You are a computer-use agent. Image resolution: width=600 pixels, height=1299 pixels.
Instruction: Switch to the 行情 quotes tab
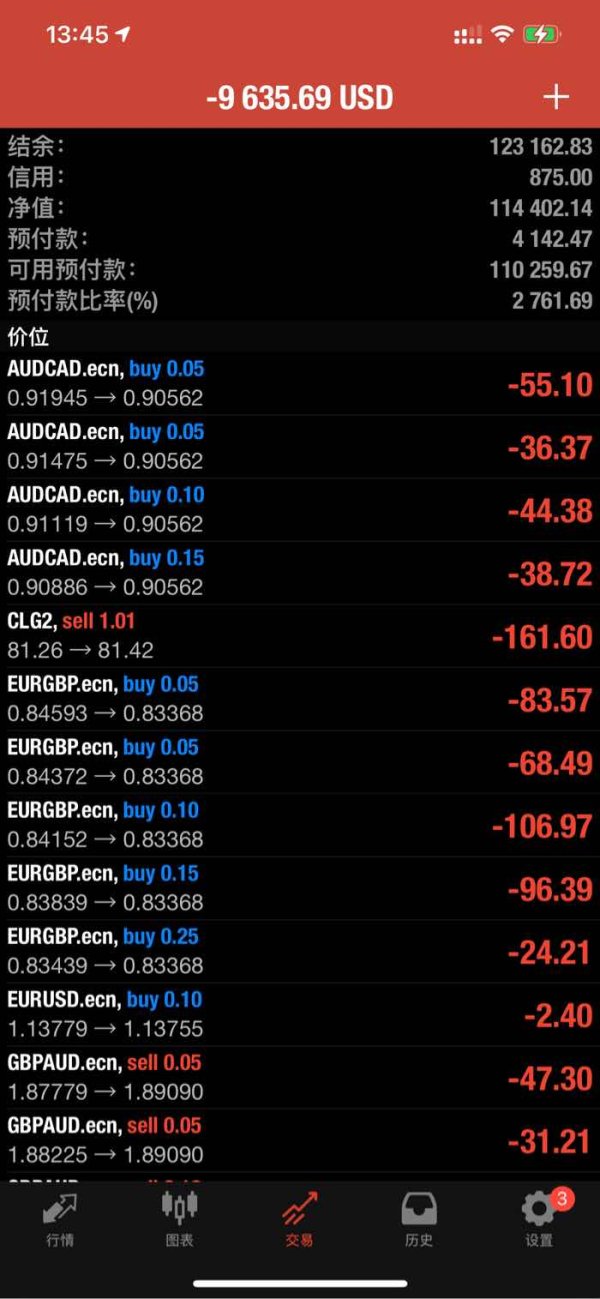point(59,1219)
